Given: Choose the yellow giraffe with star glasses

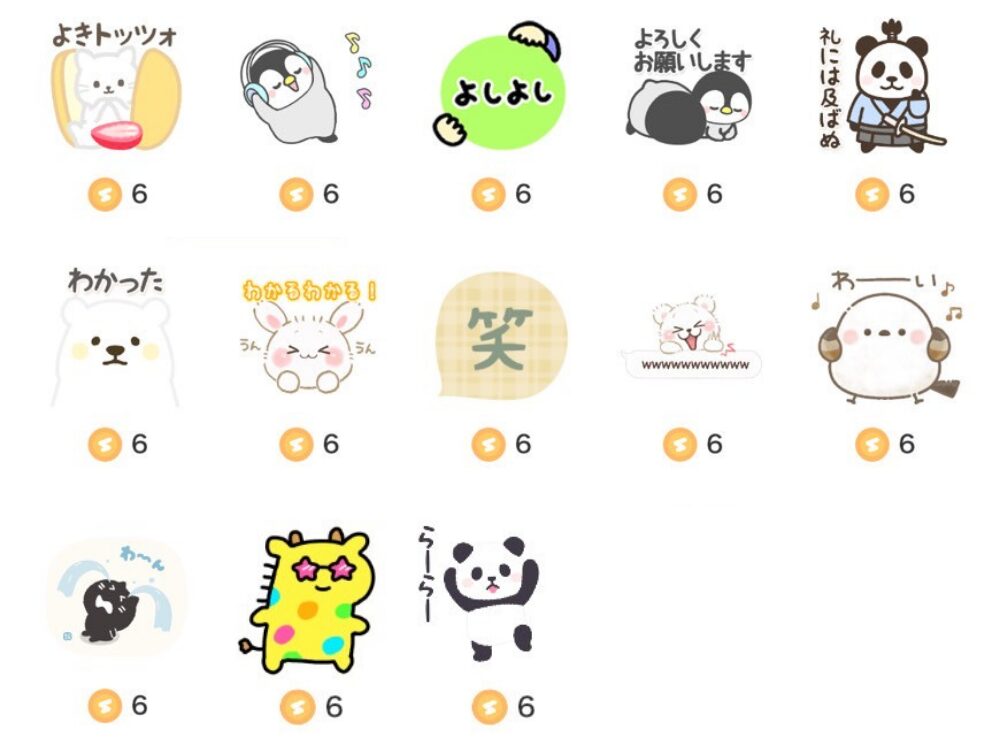Looking at the screenshot, I should tap(308, 600).
